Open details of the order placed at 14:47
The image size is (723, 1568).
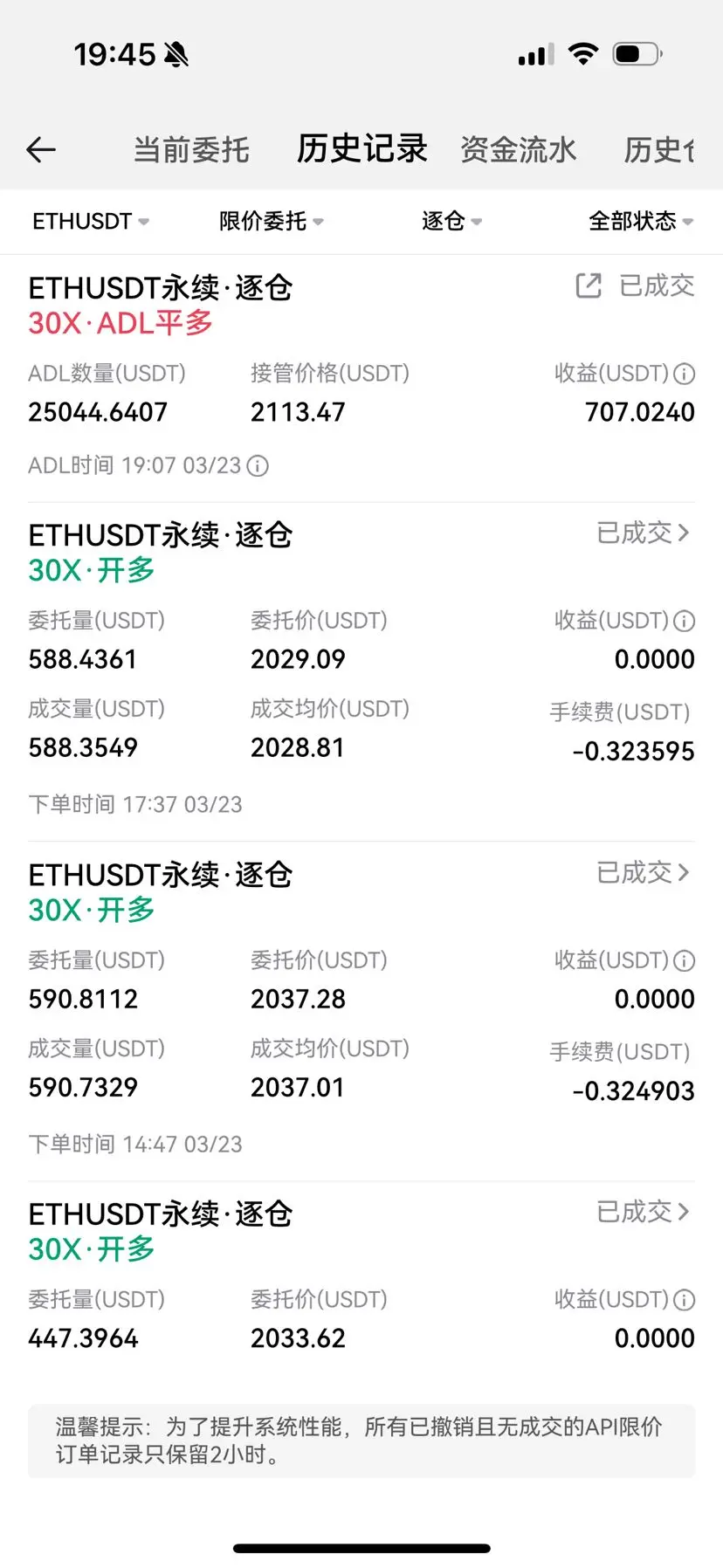click(644, 872)
